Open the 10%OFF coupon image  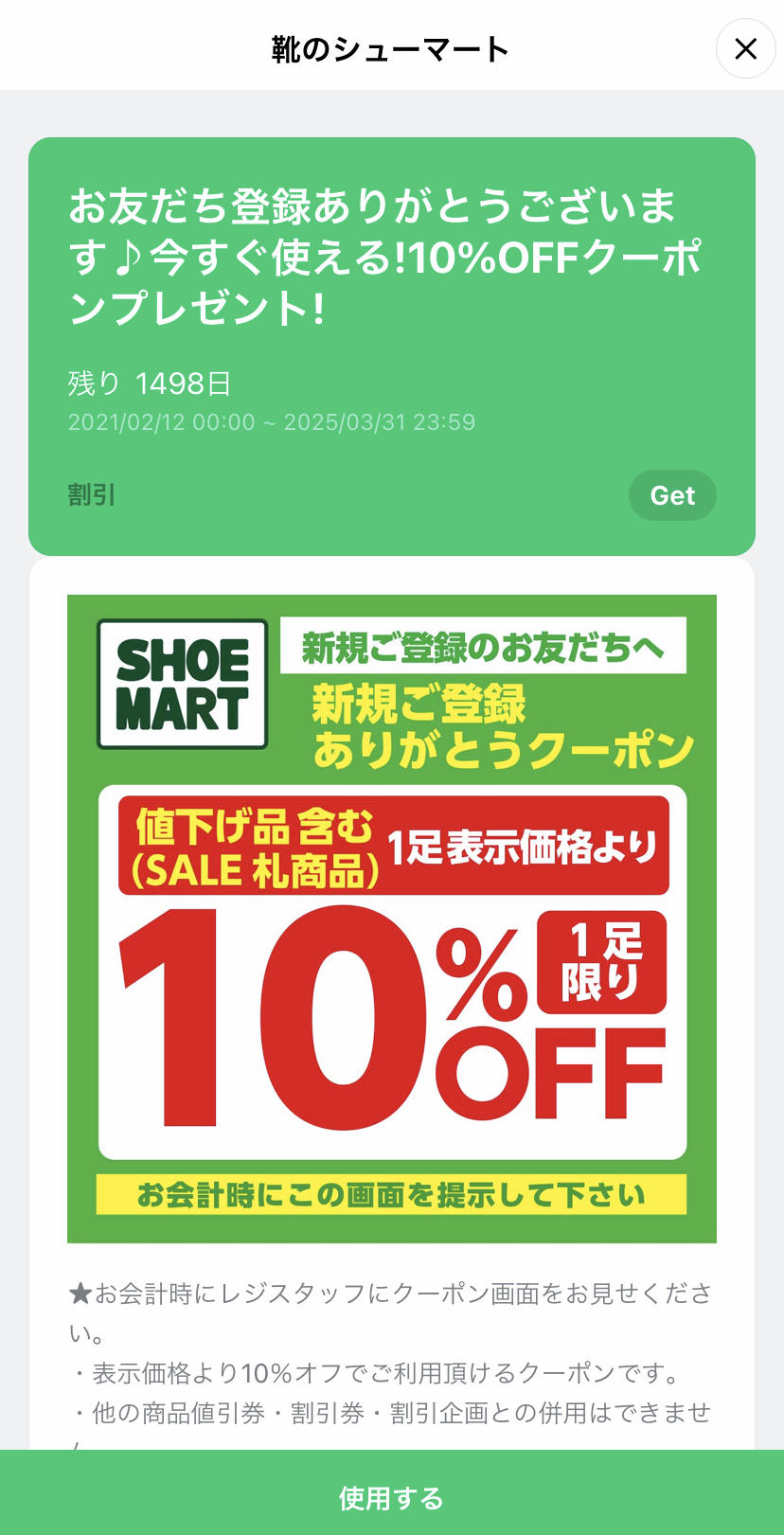tap(392, 919)
